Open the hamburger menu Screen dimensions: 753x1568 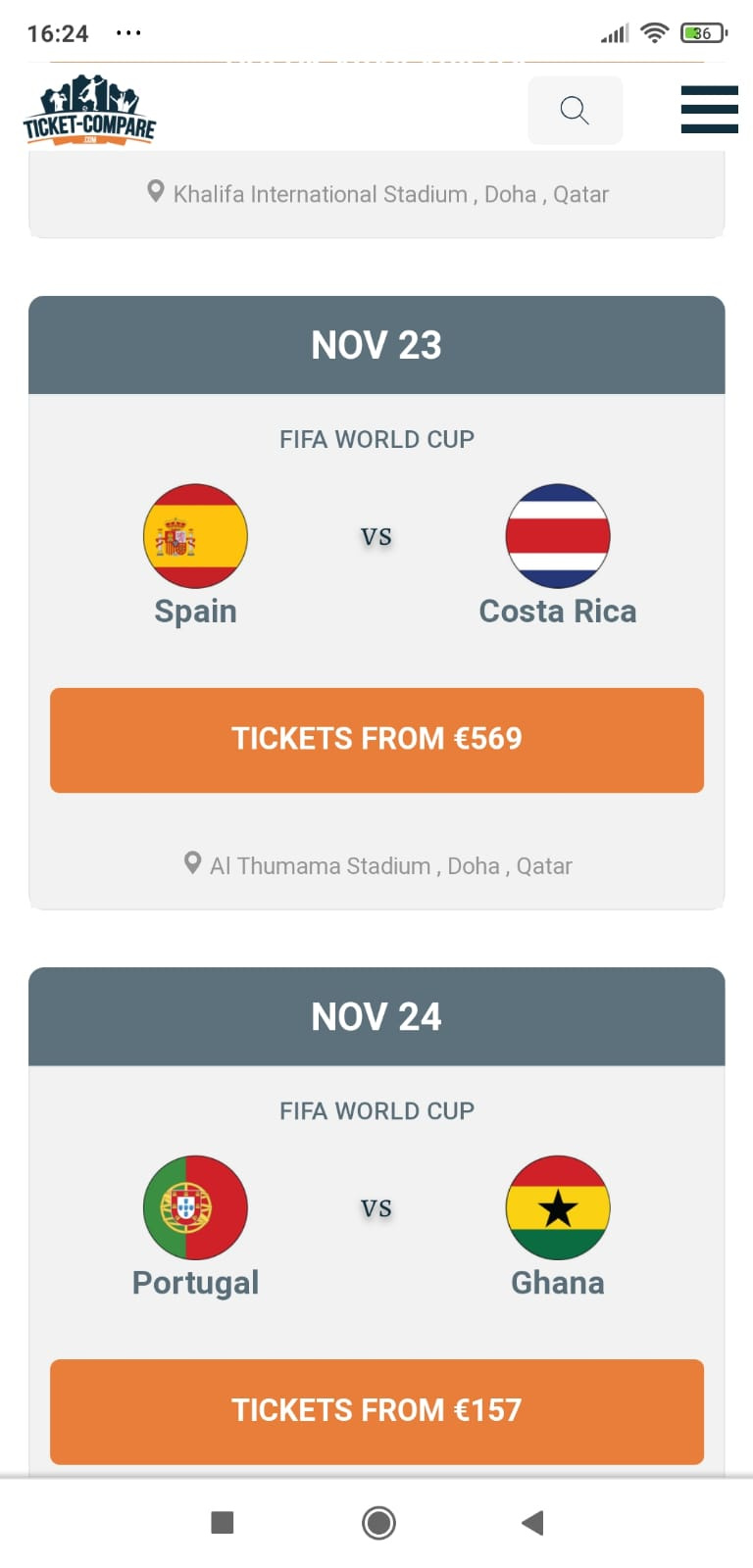tap(709, 109)
